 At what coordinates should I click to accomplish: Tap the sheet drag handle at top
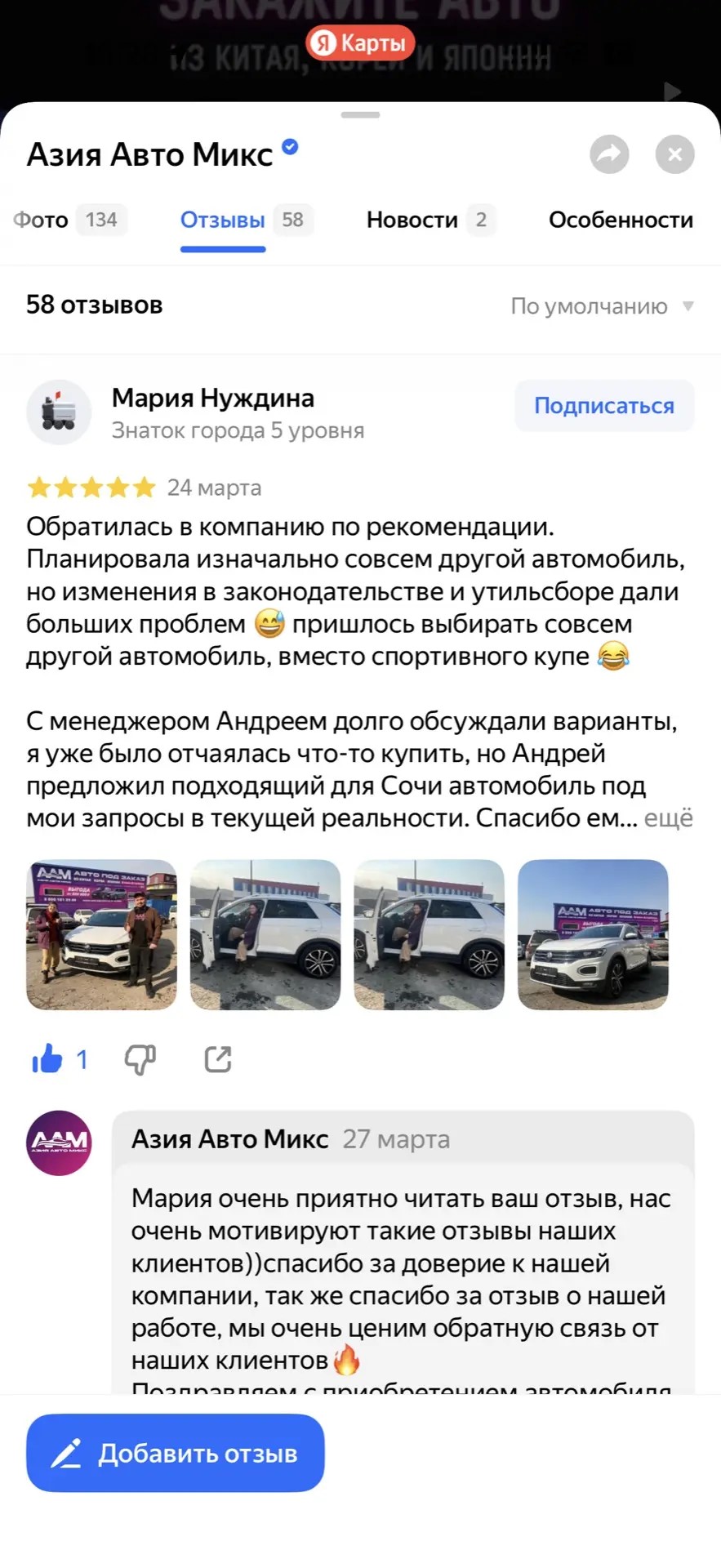click(360, 115)
